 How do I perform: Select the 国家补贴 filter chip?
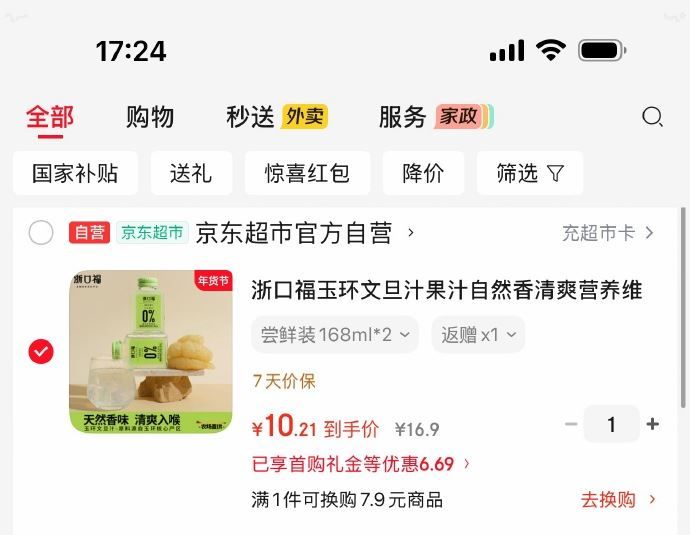point(75,173)
